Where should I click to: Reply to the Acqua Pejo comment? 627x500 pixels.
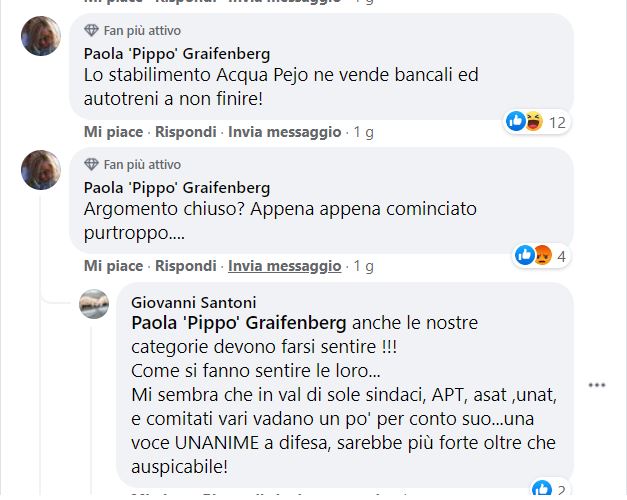[185, 131]
